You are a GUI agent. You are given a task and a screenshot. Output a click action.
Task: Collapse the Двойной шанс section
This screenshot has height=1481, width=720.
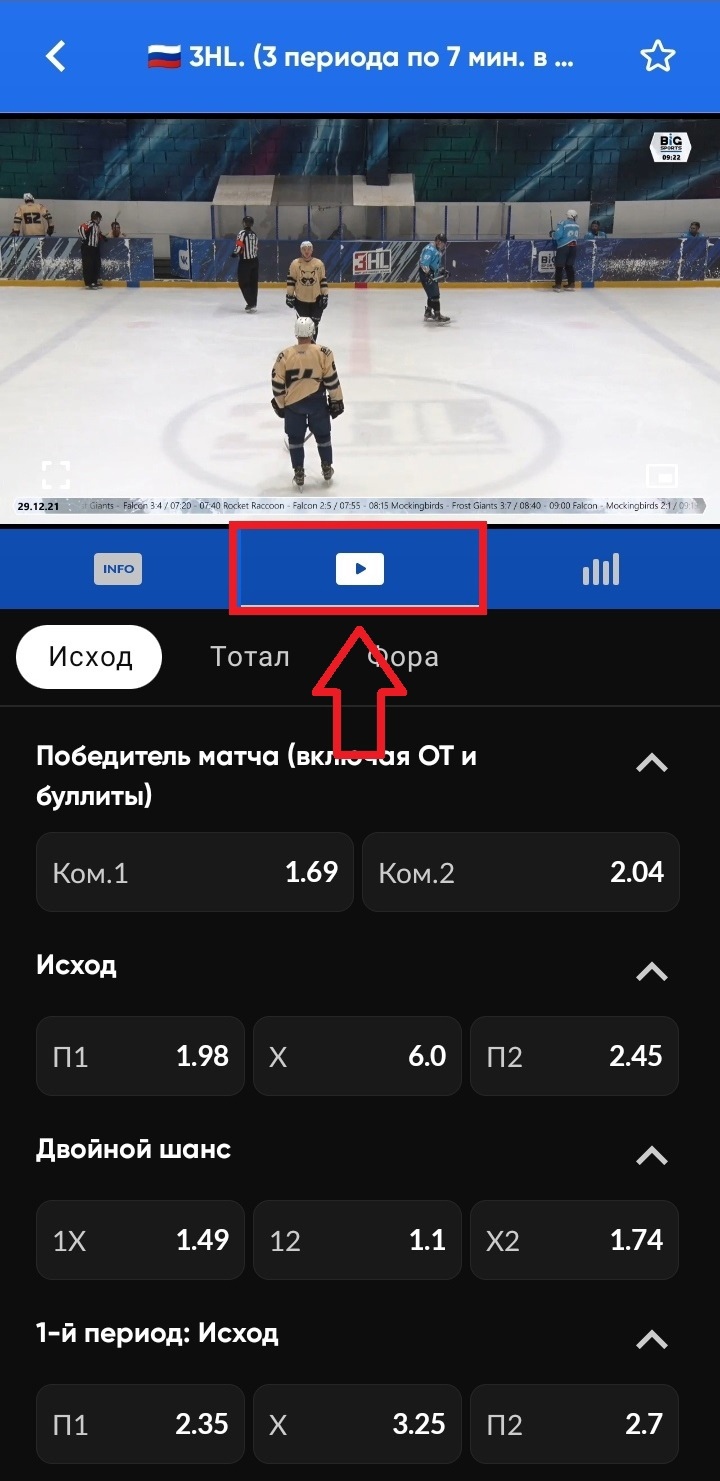click(652, 1156)
